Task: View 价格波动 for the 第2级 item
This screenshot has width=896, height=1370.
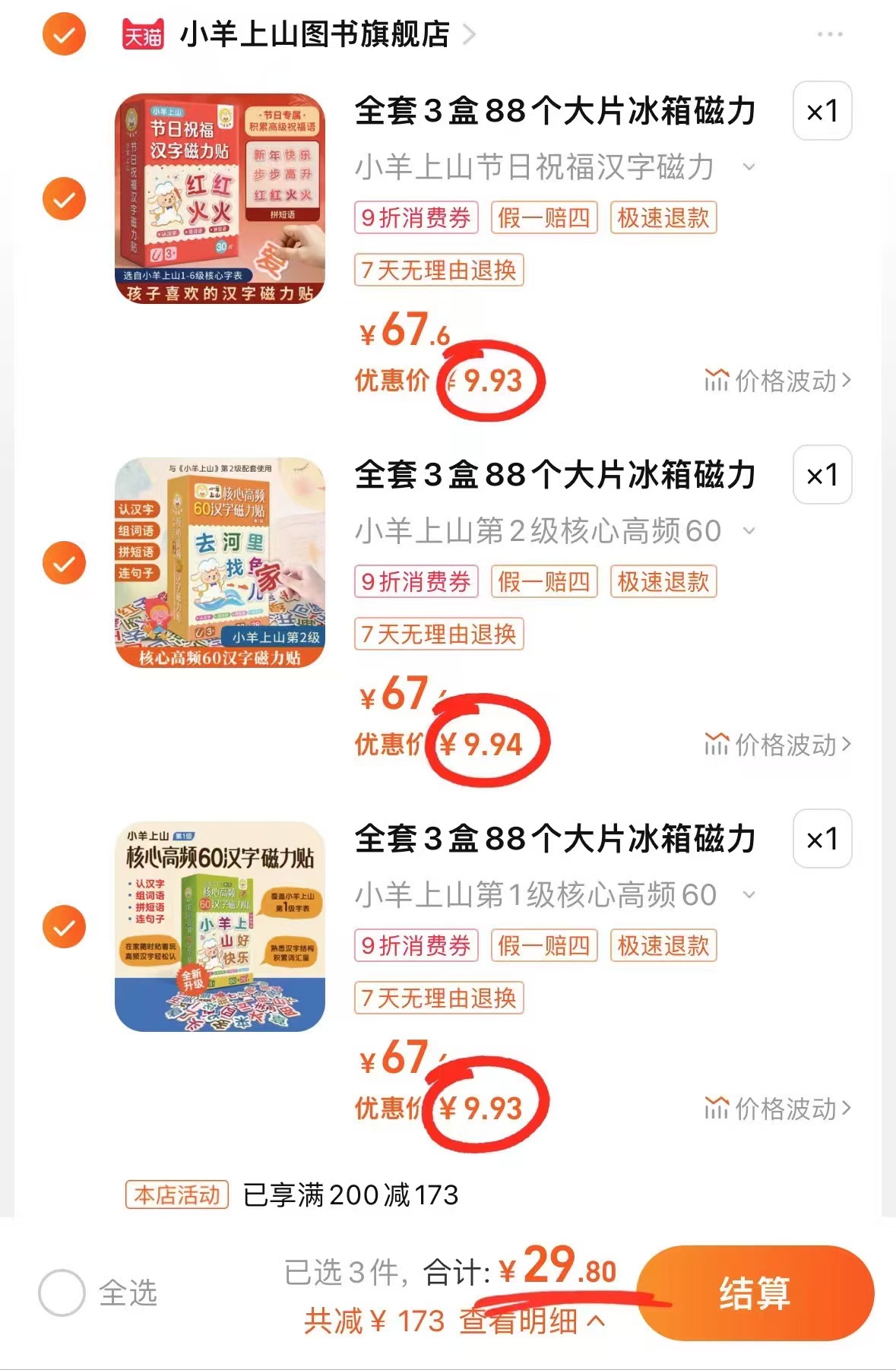Action: [777, 744]
